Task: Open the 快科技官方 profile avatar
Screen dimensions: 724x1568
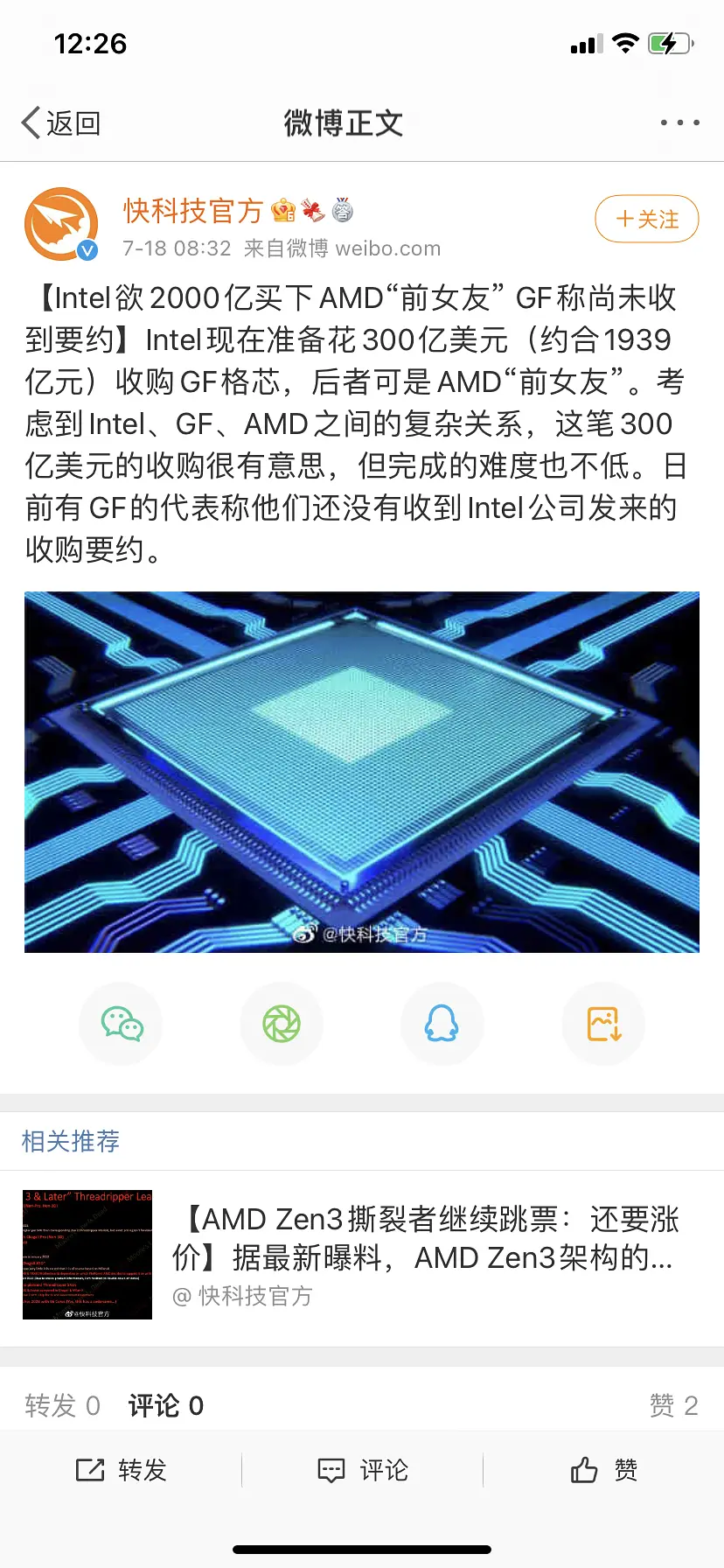Action: click(60, 224)
